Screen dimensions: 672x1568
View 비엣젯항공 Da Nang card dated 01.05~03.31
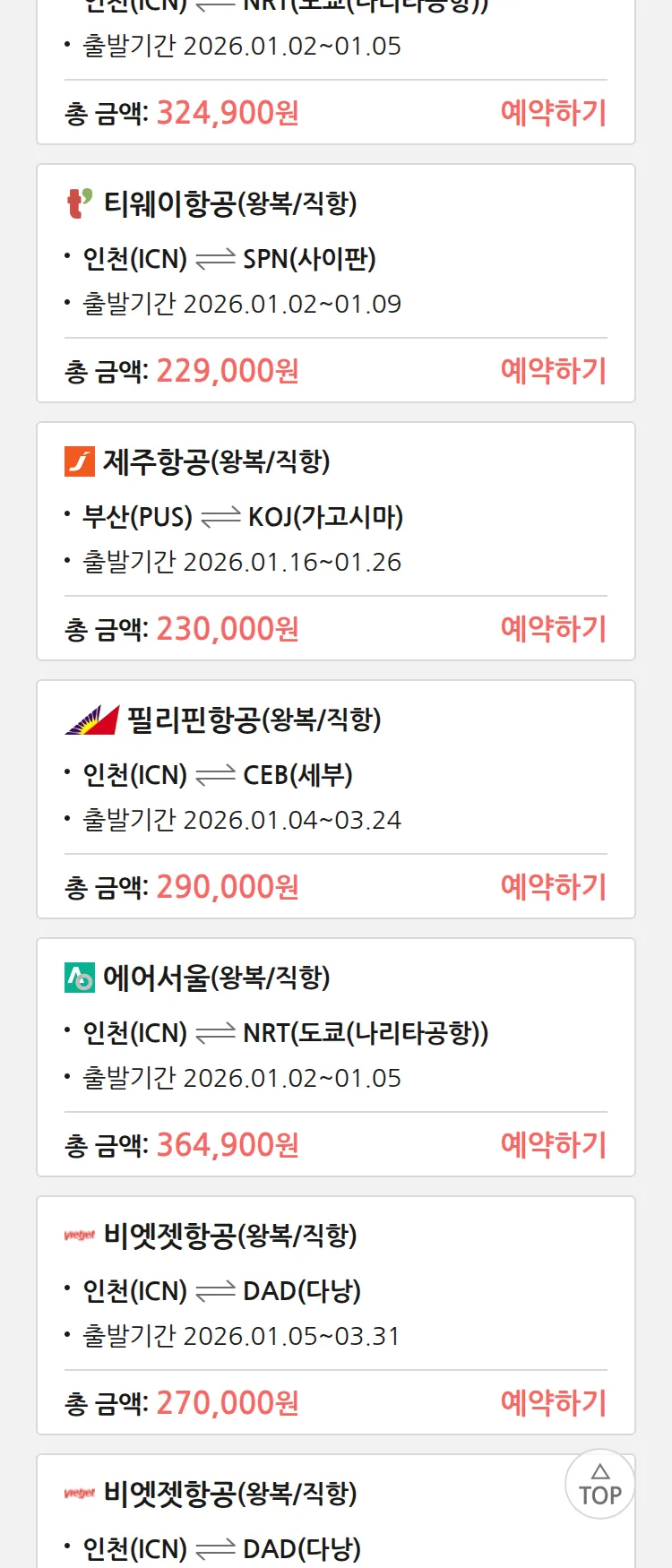click(x=335, y=1292)
